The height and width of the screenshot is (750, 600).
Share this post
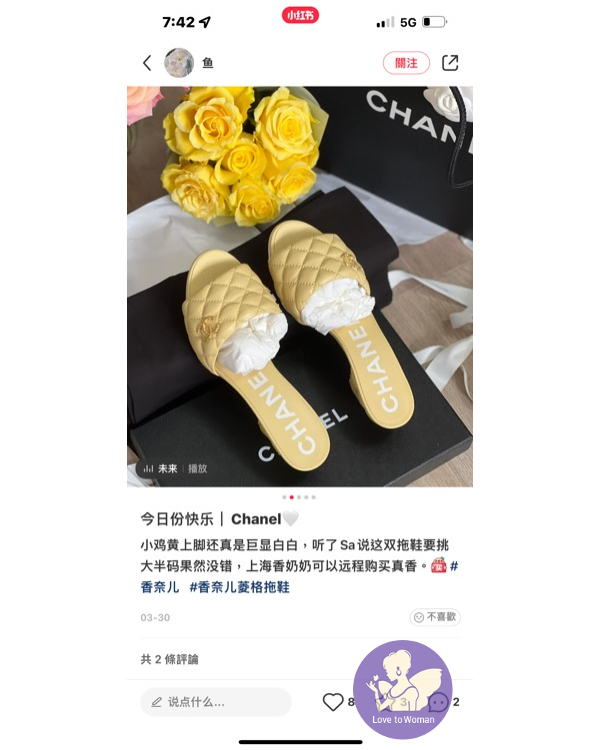(x=450, y=63)
